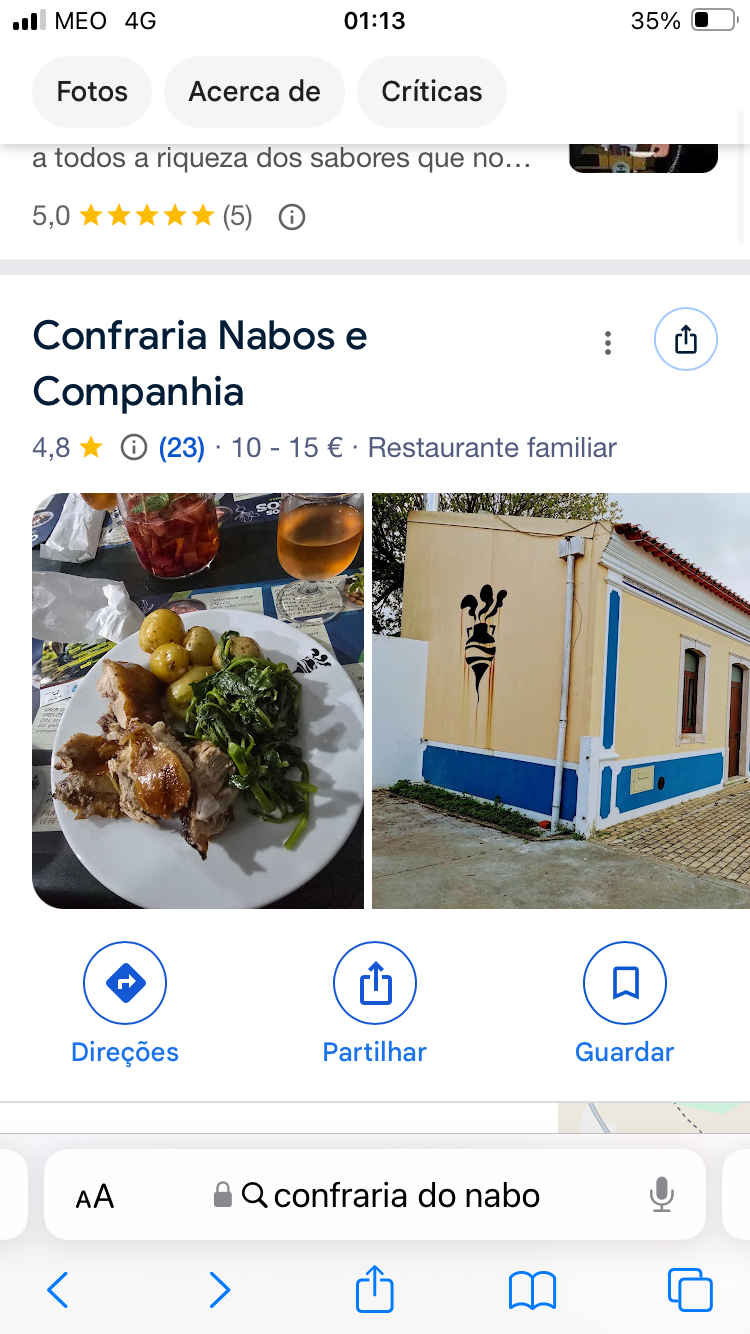
Task: View the 23 reviews link
Action: pos(182,448)
